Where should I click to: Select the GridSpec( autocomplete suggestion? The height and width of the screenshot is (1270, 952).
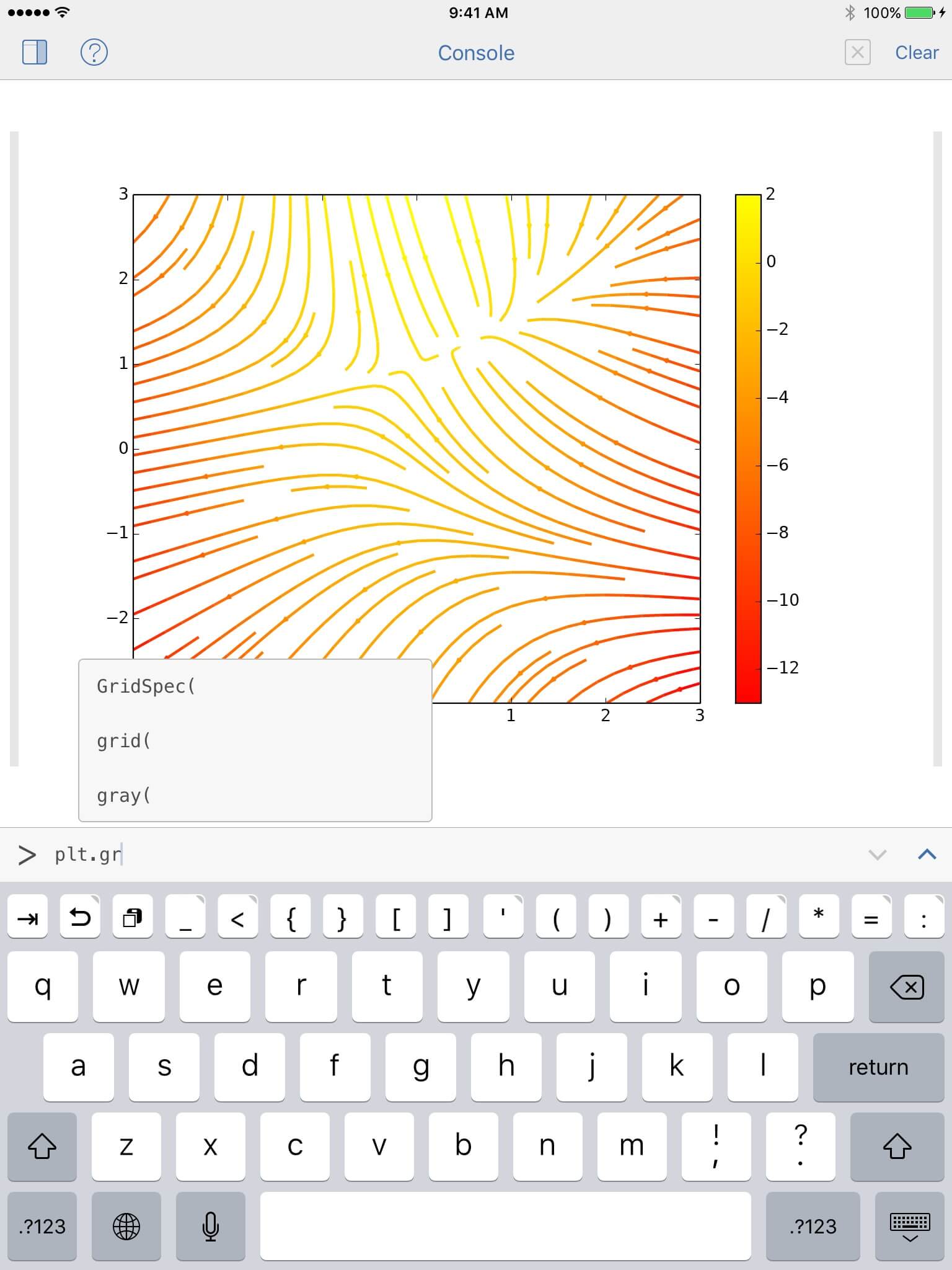tap(146, 686)
